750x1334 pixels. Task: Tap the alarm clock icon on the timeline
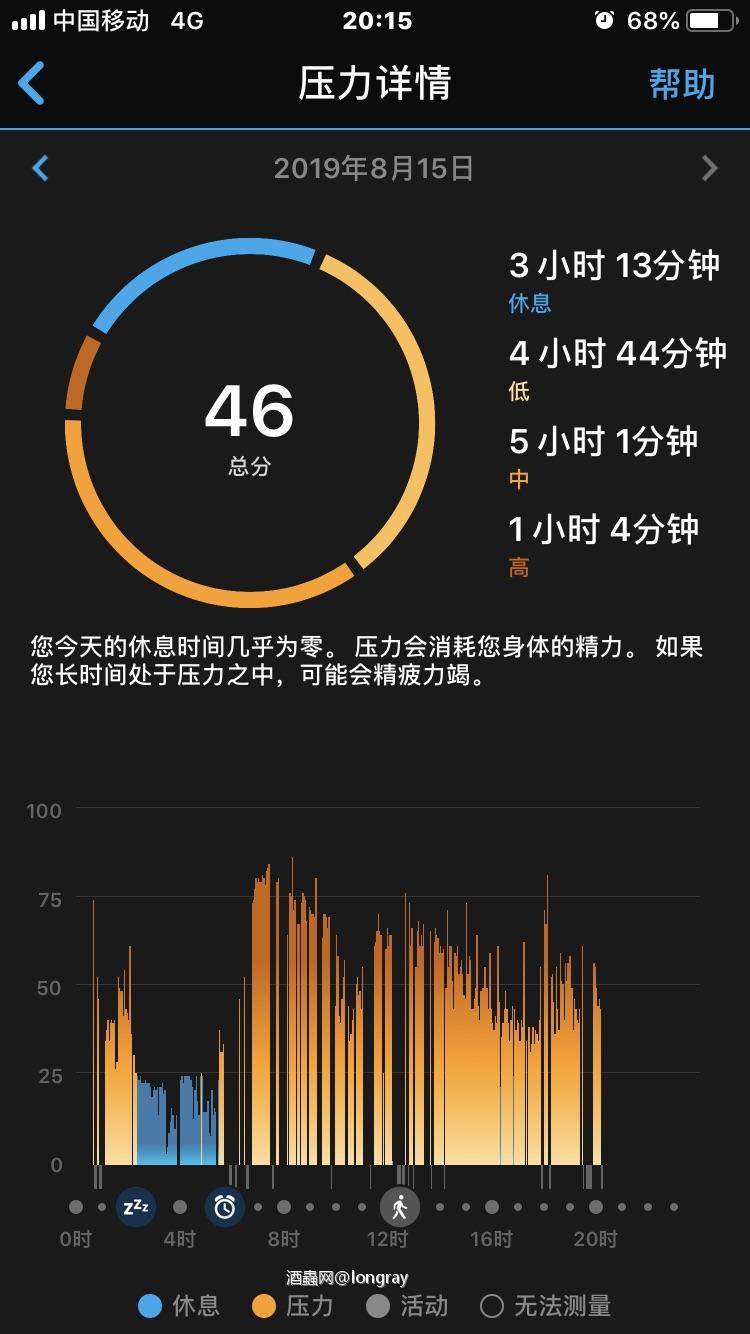(x=225, y=1206)
